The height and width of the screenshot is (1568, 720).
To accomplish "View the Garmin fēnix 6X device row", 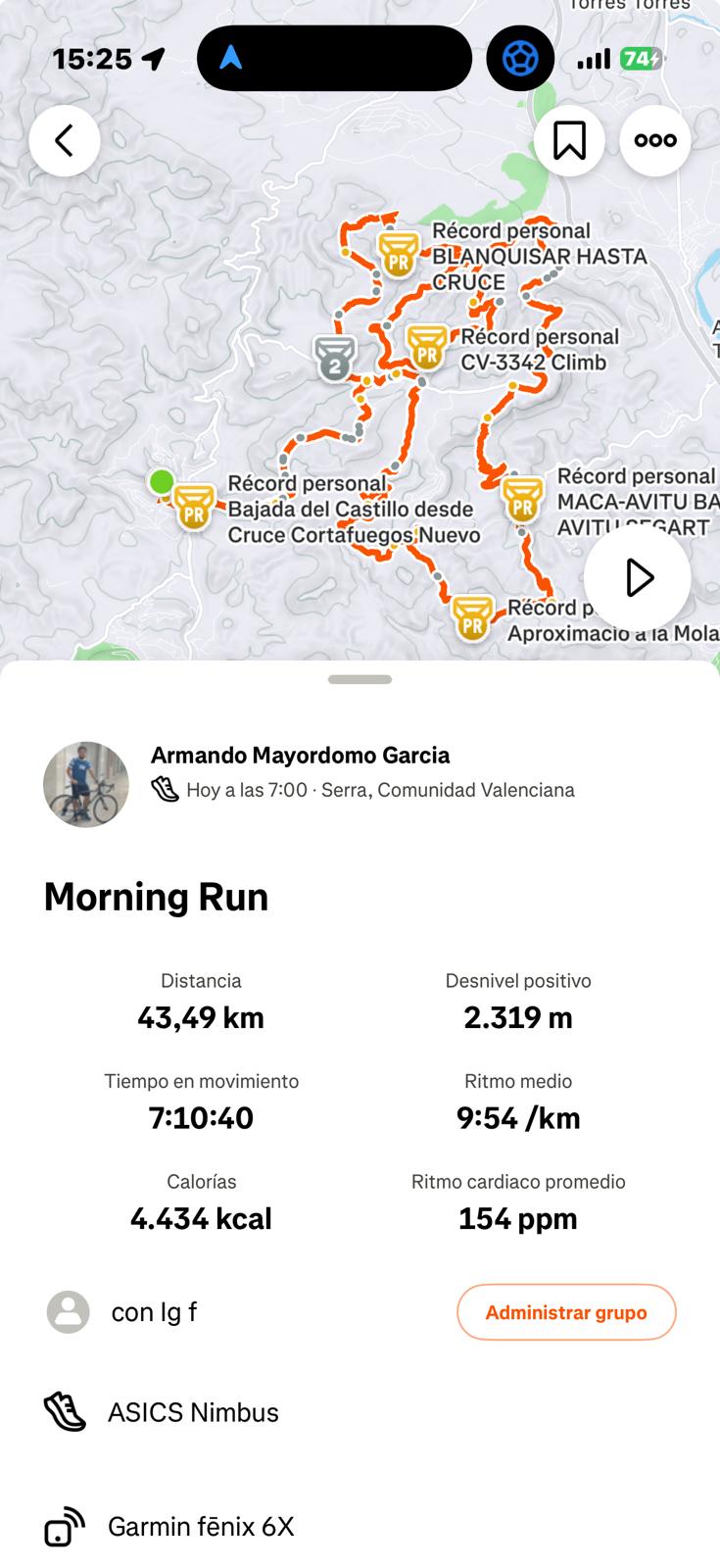I will pyautogui.click(x=200, y=1526).
